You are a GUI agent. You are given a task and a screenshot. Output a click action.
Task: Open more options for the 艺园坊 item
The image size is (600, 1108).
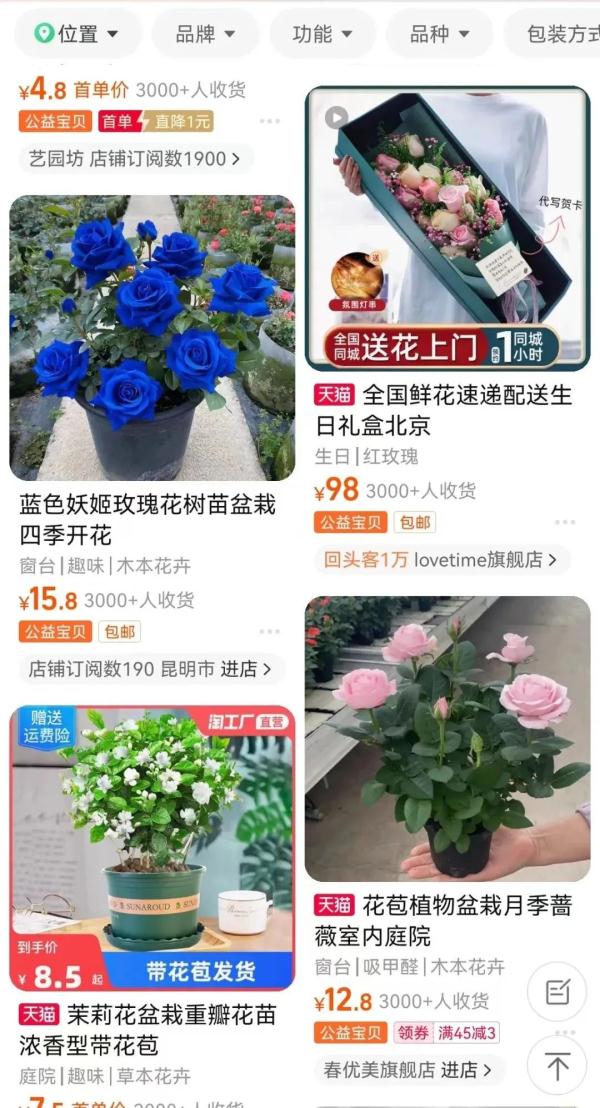coord(269,122)
